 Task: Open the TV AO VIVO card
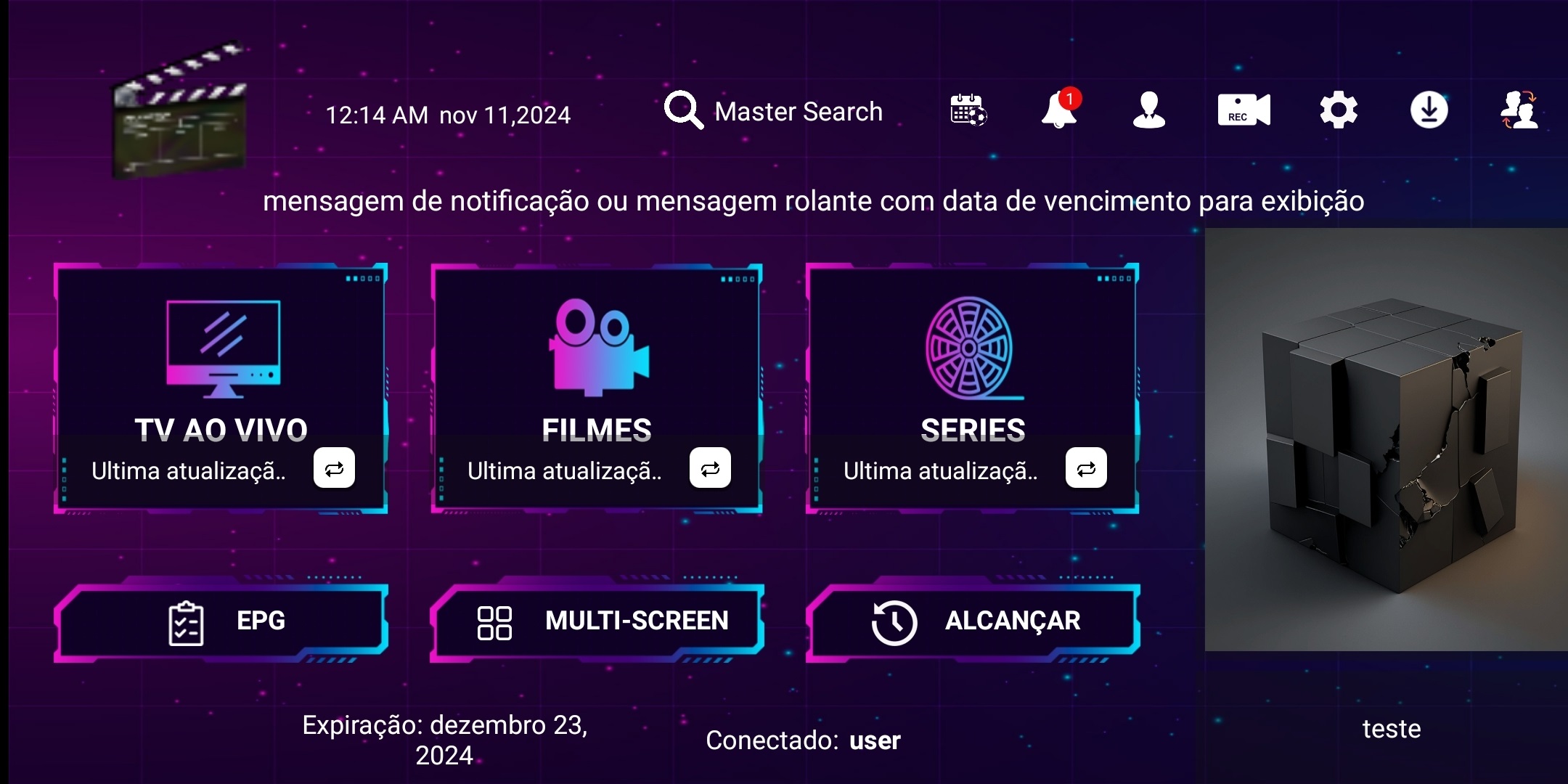221,363
